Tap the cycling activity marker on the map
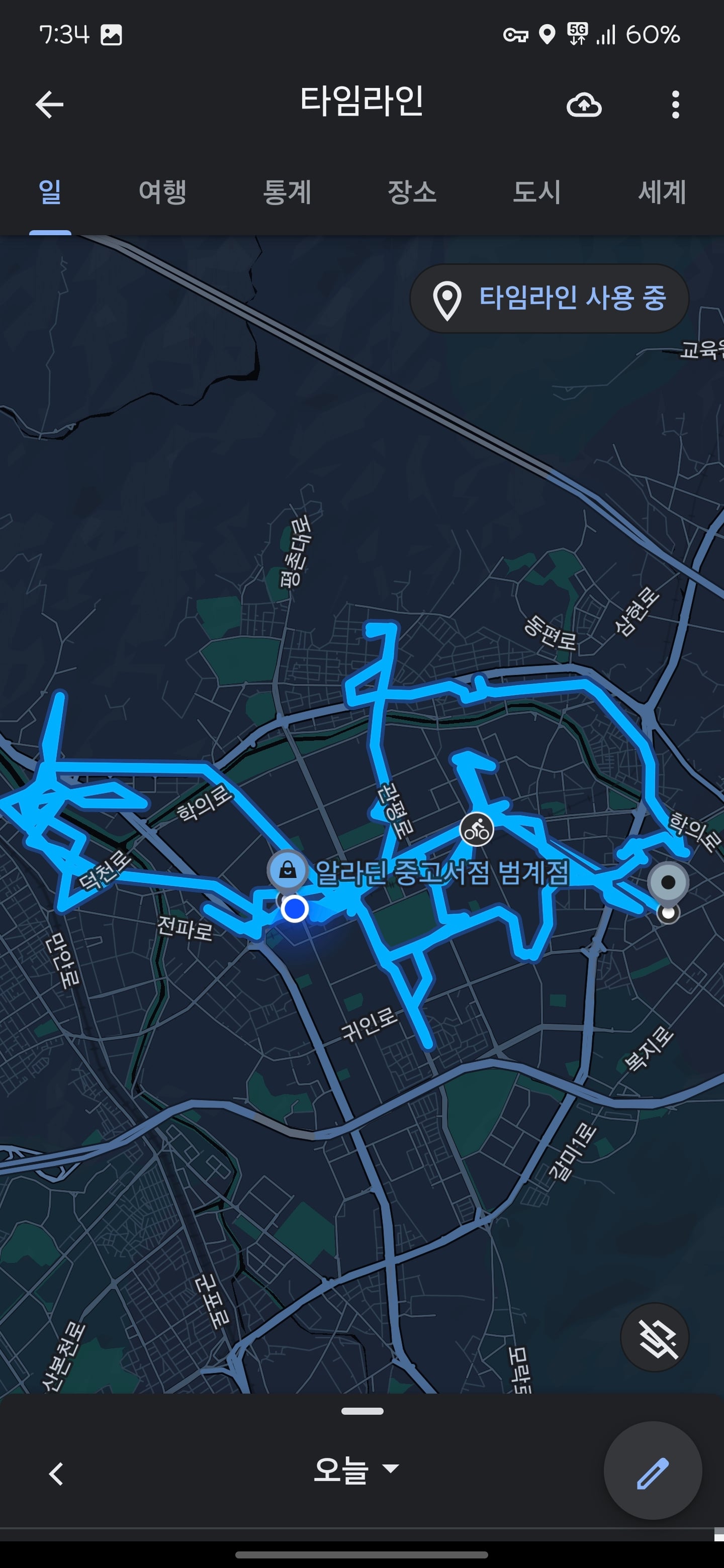The height and width of the screenshot is (1568, 724). (476, 829)
